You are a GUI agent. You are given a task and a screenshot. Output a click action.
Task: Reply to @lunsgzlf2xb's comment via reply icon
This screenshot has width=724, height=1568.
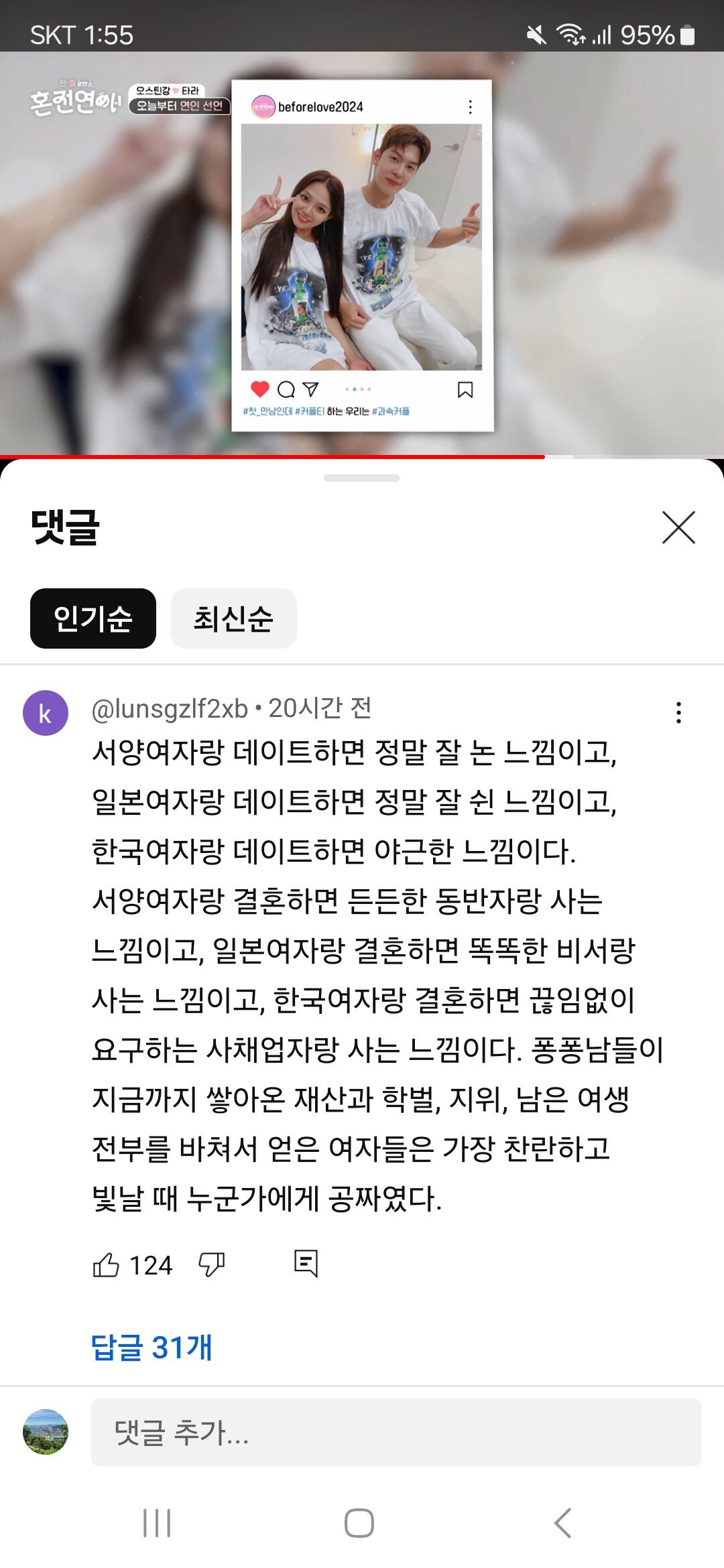(306, 1264)
